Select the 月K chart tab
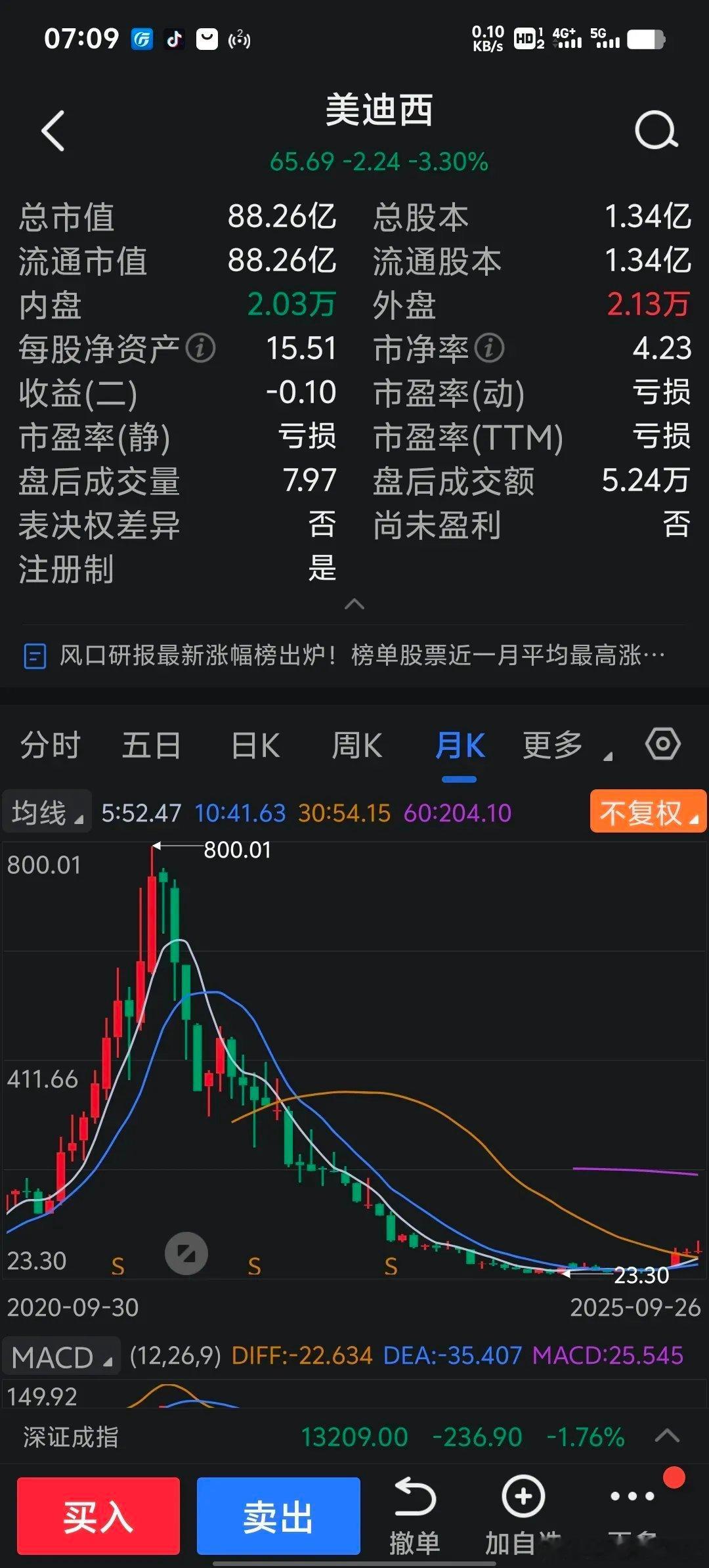Viewport: 709px width, 1568px height. click(x=460, y=746)
